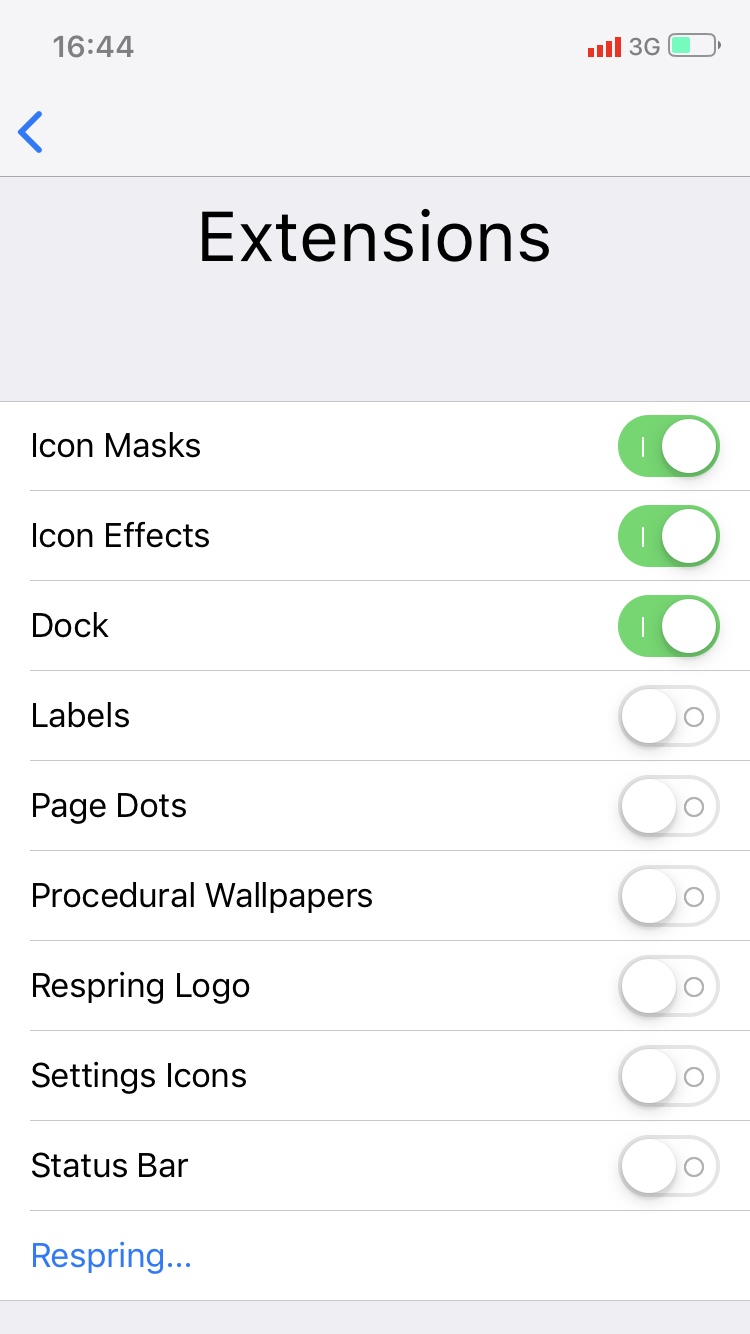Image resolution: width=750 pixels, height=1334 pixels.
Task: Switch off the Dock extension
Action: 668,626
